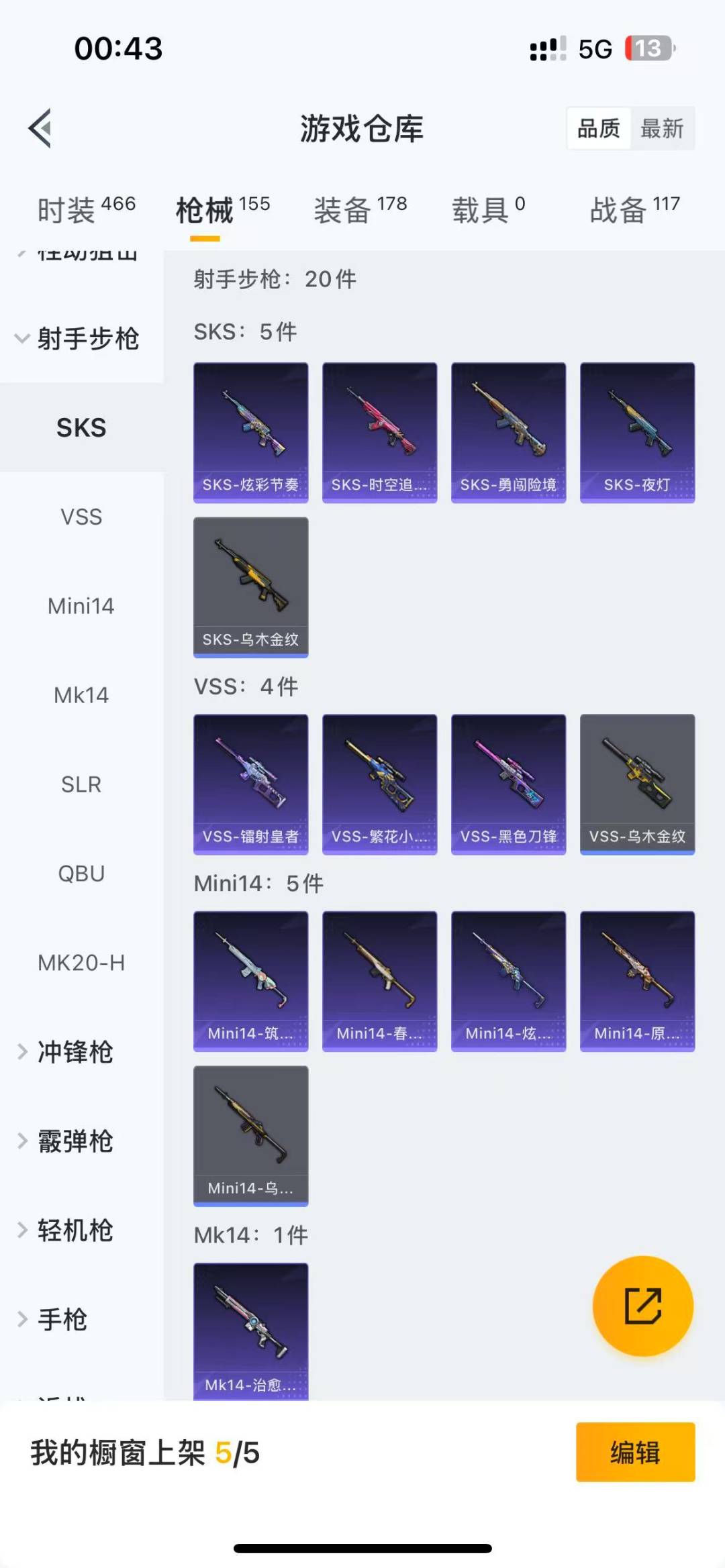Screen dimensions: 725x1568
Task: Tap the 编辑 button
Action: (635, 1452)
